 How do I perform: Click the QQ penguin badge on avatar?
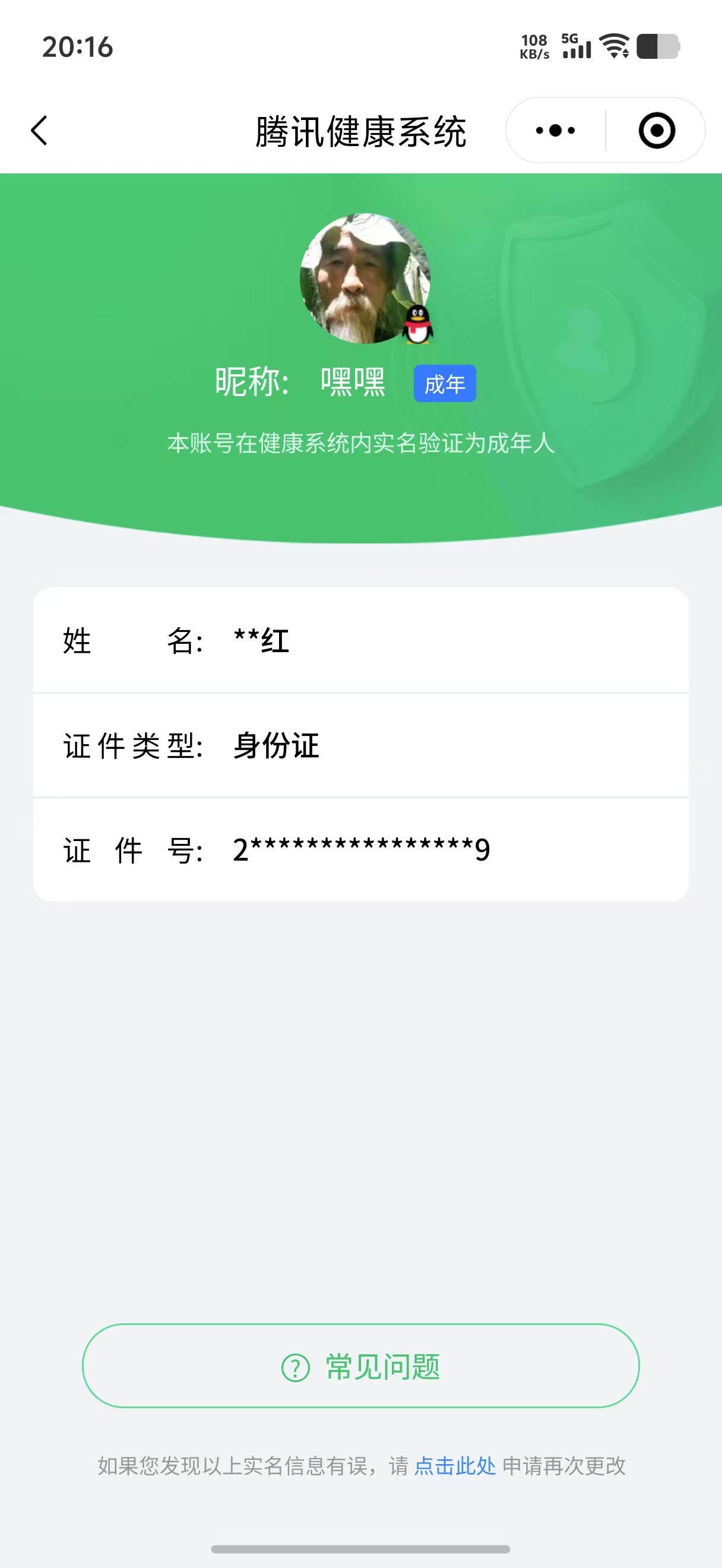click(x=418, y=325)
